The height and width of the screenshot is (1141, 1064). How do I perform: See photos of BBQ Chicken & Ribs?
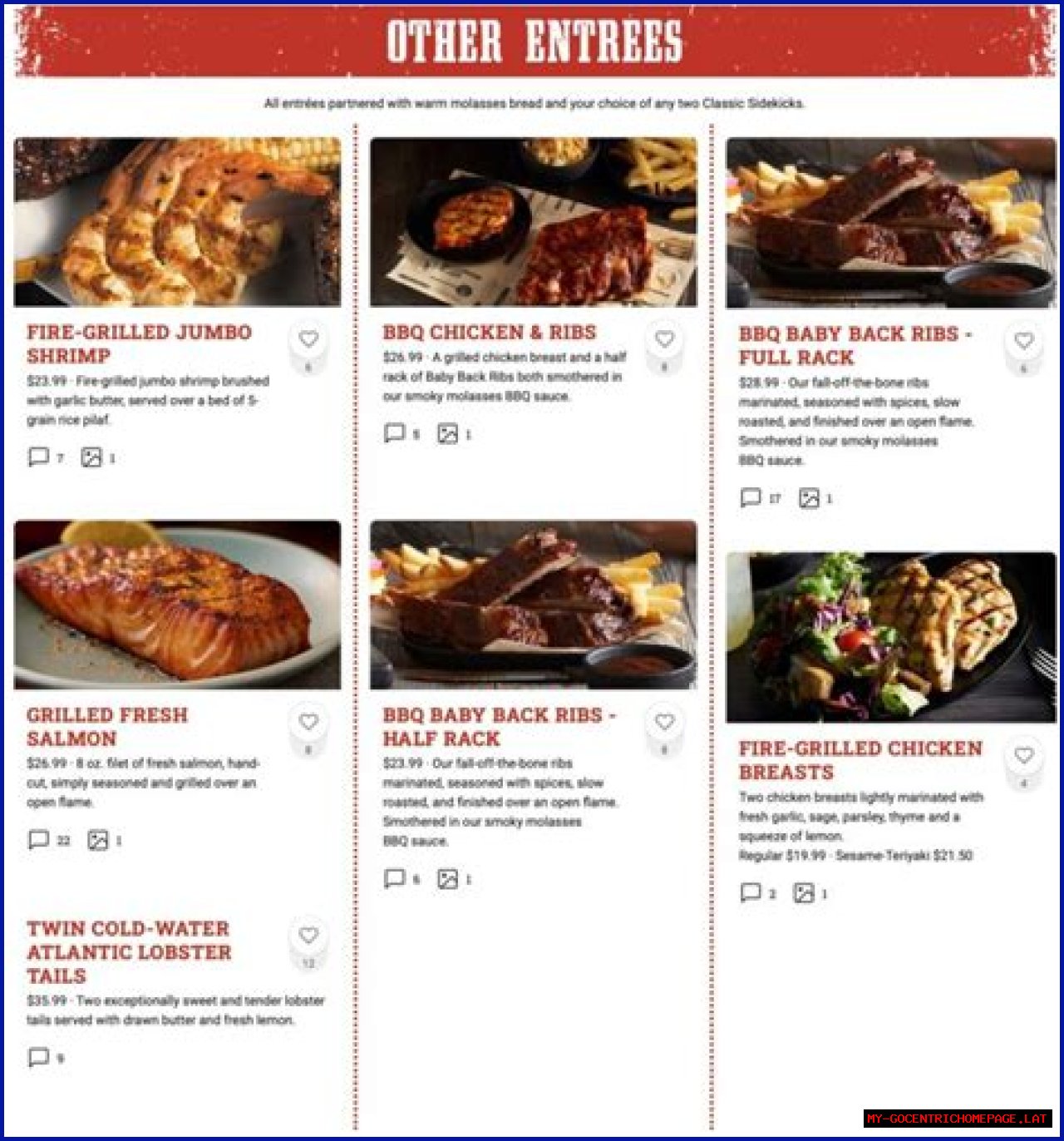click(447, 433)
